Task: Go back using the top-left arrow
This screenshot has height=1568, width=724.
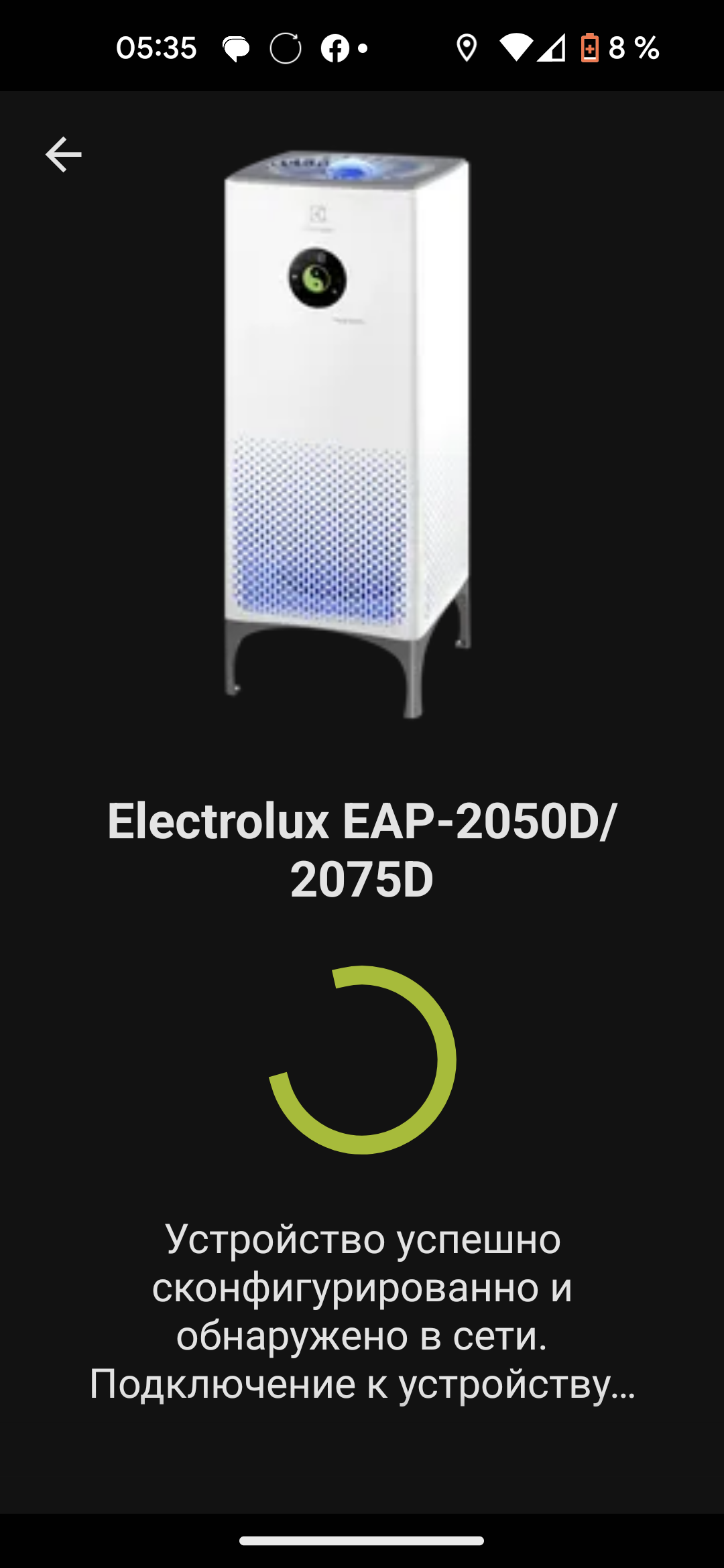Action: click(64, 154)
